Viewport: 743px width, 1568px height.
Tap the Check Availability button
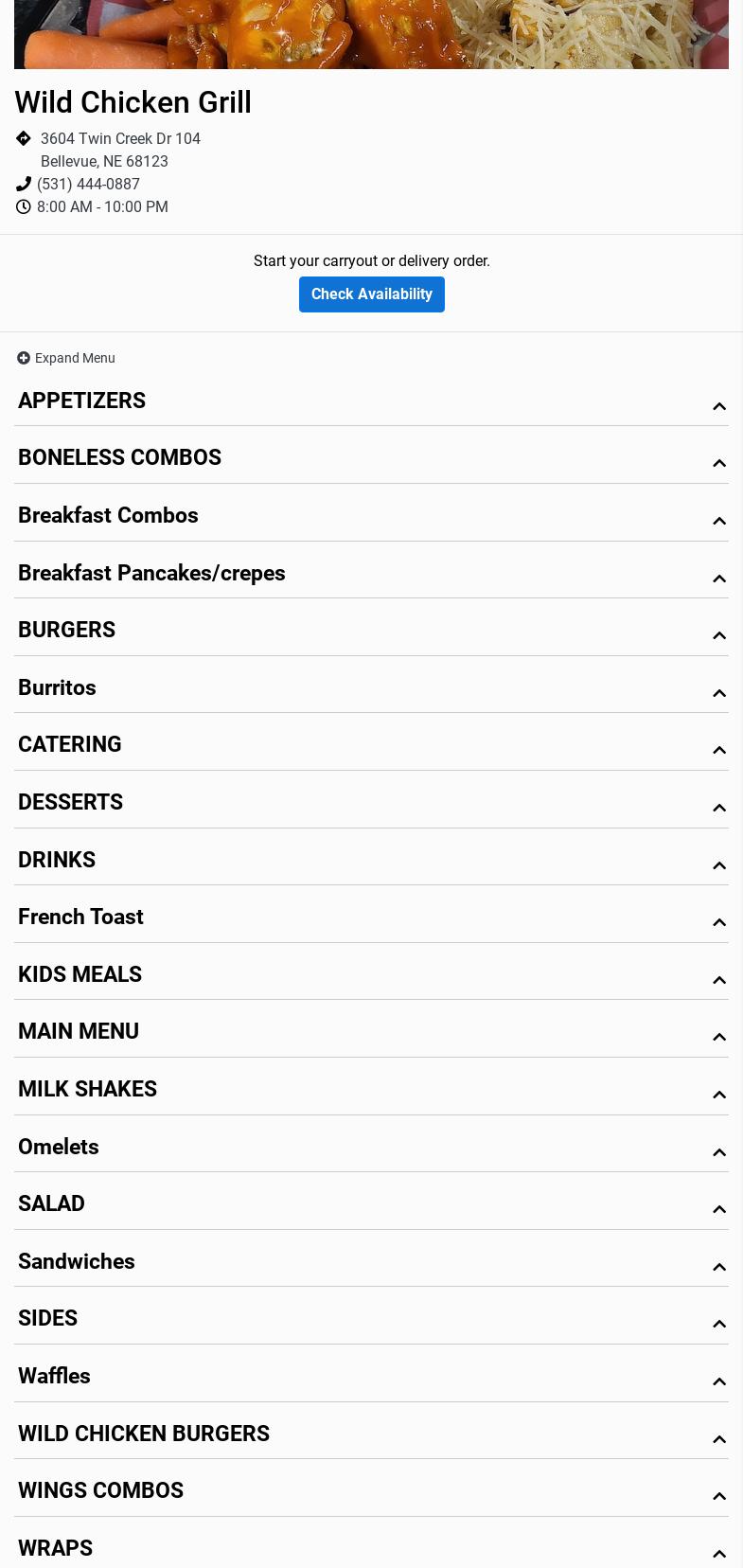coord(371,294)
